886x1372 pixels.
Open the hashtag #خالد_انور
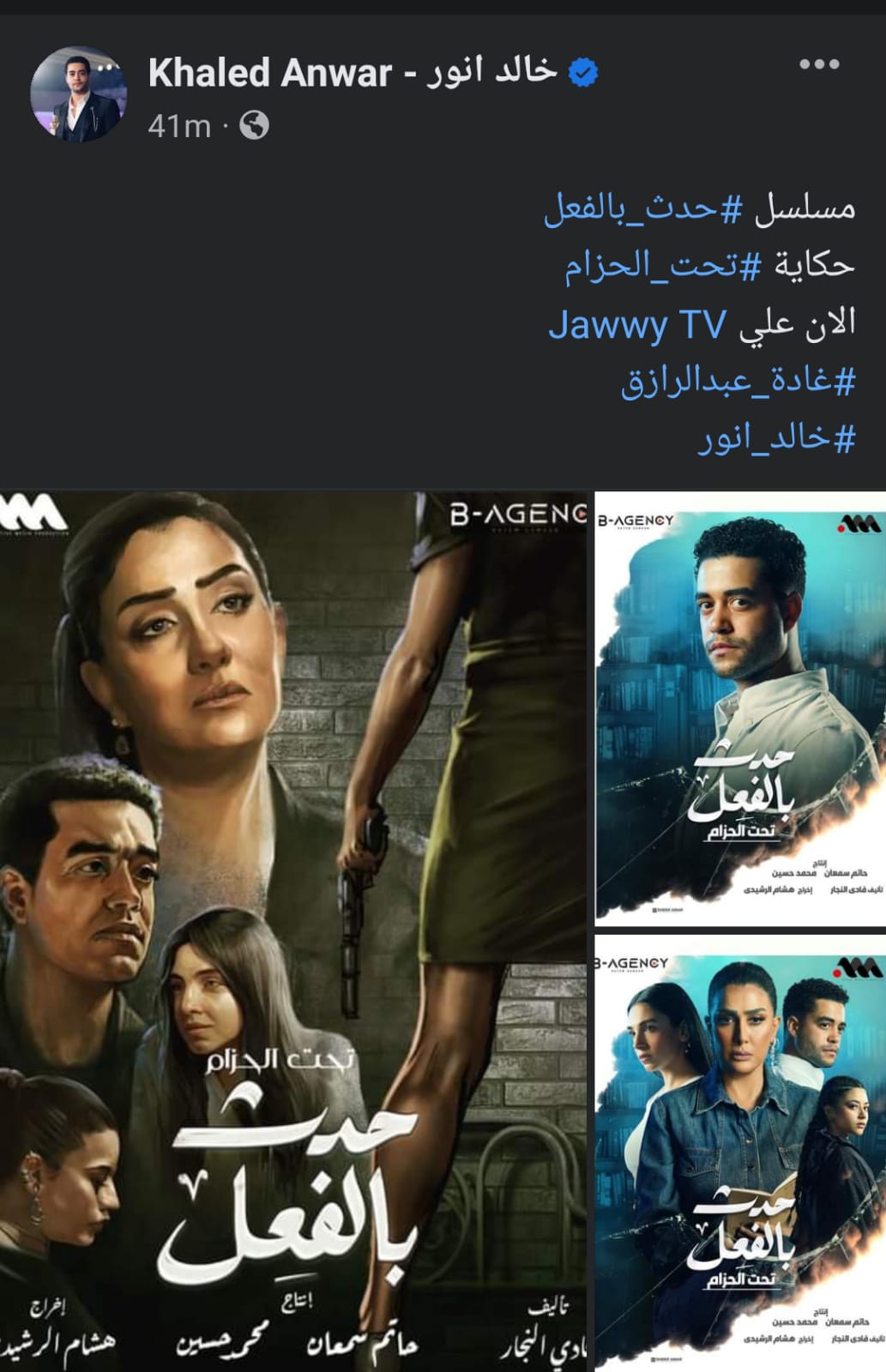tap(776, 438)
